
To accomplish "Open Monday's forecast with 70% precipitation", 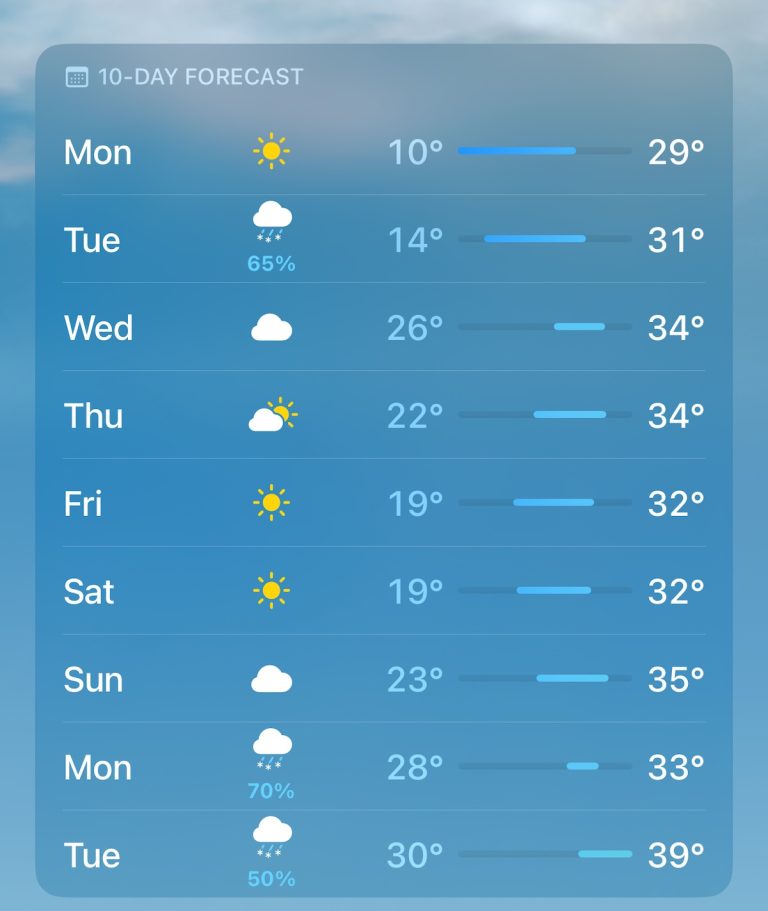I will click(x=384, y=767).
